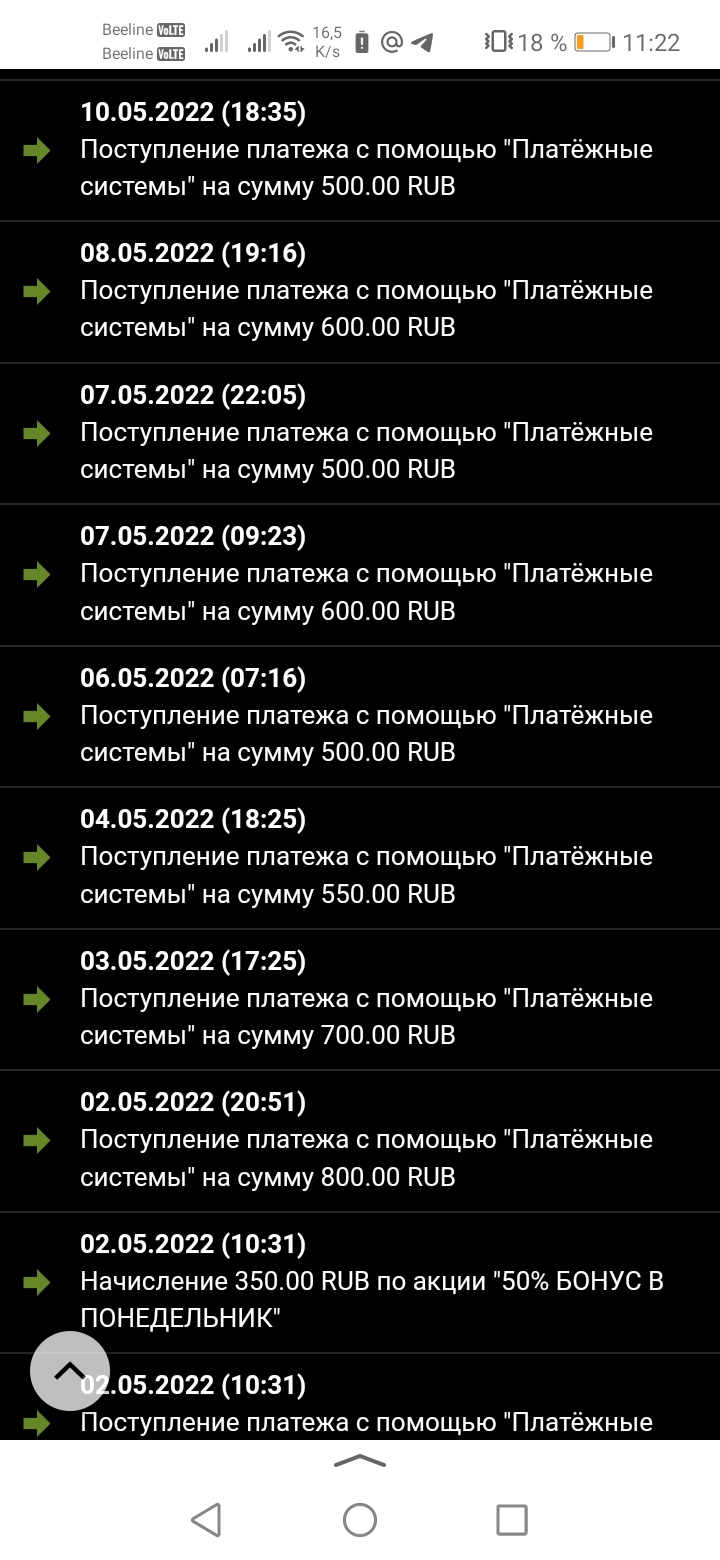
Task: Tap the scroll-to-top arrow button
Action: click(69, 1371)
